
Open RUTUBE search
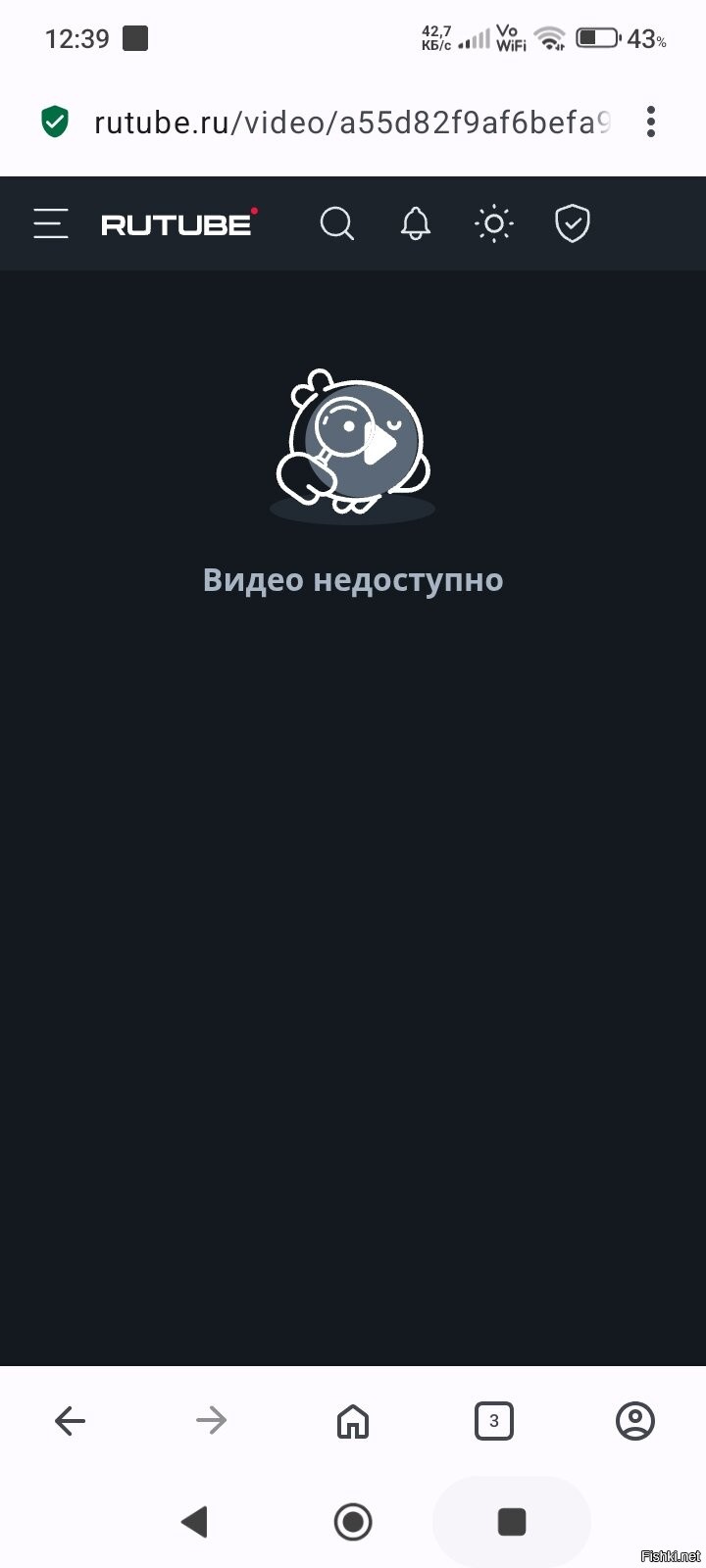(336, 224)
